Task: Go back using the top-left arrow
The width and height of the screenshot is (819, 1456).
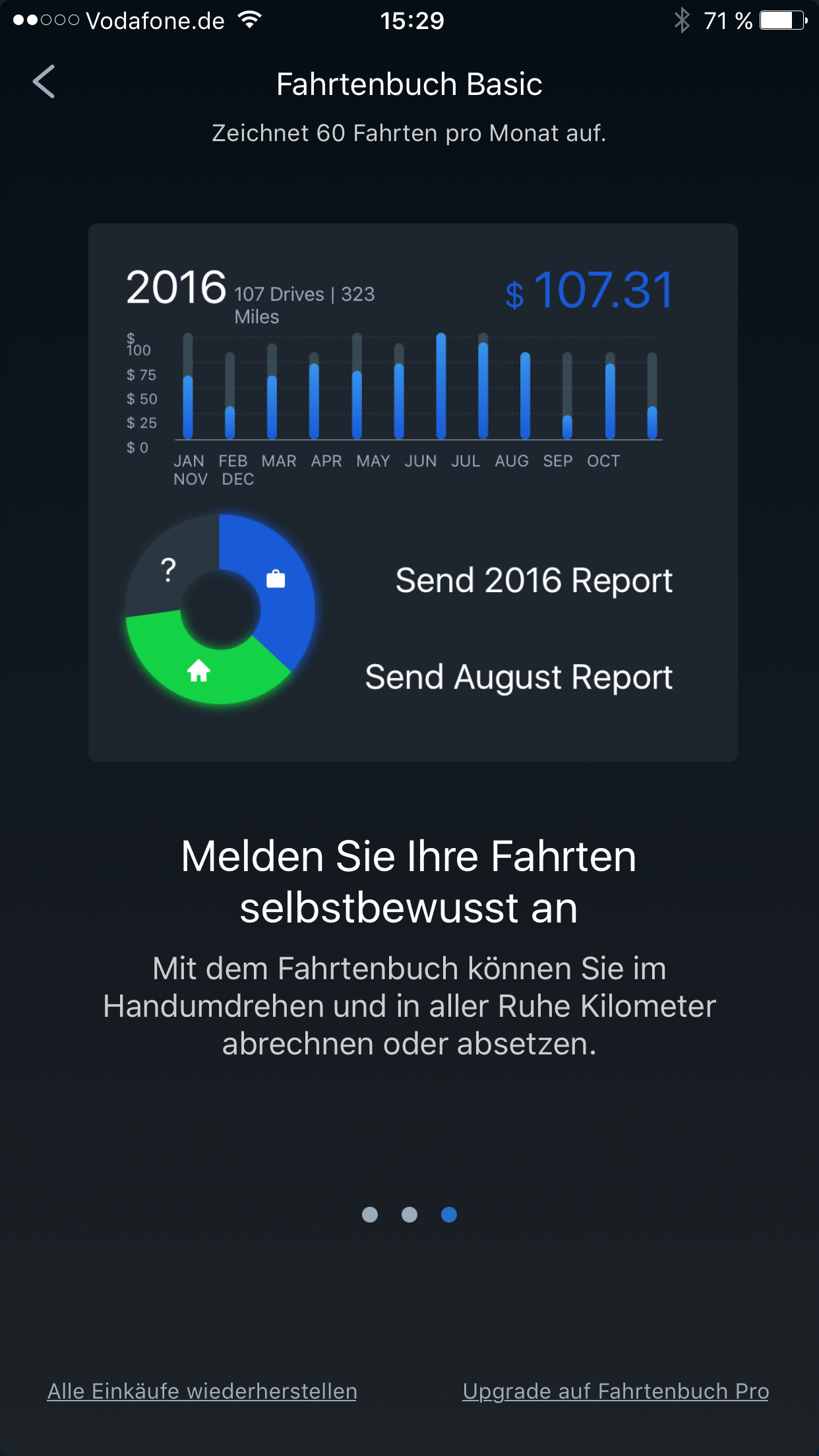Action: click(x=44, y=82)
